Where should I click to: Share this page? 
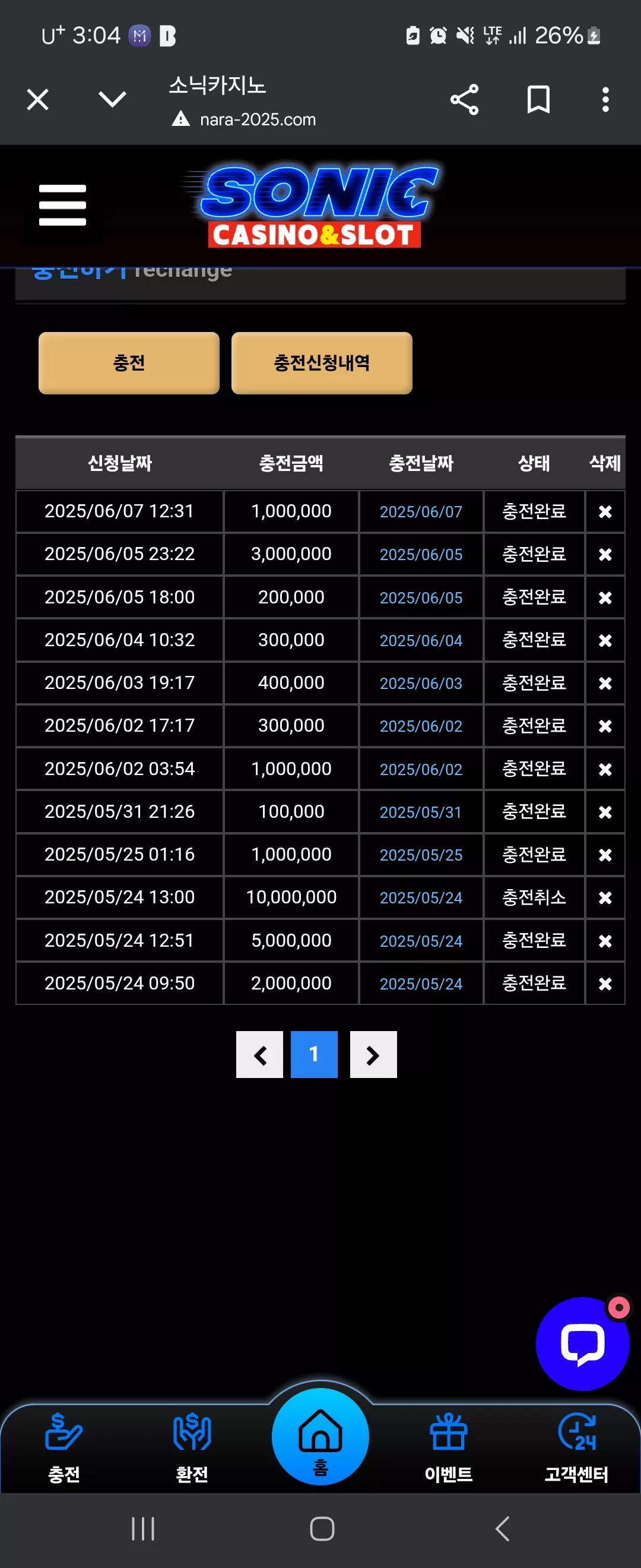point(465,99)
